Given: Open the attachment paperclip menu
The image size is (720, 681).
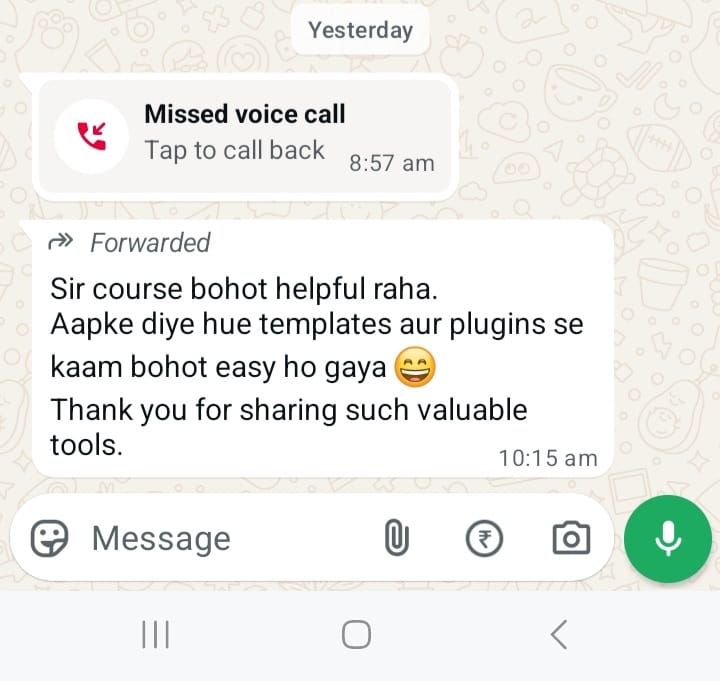Looking at the screenshot, I should (397, 539).
